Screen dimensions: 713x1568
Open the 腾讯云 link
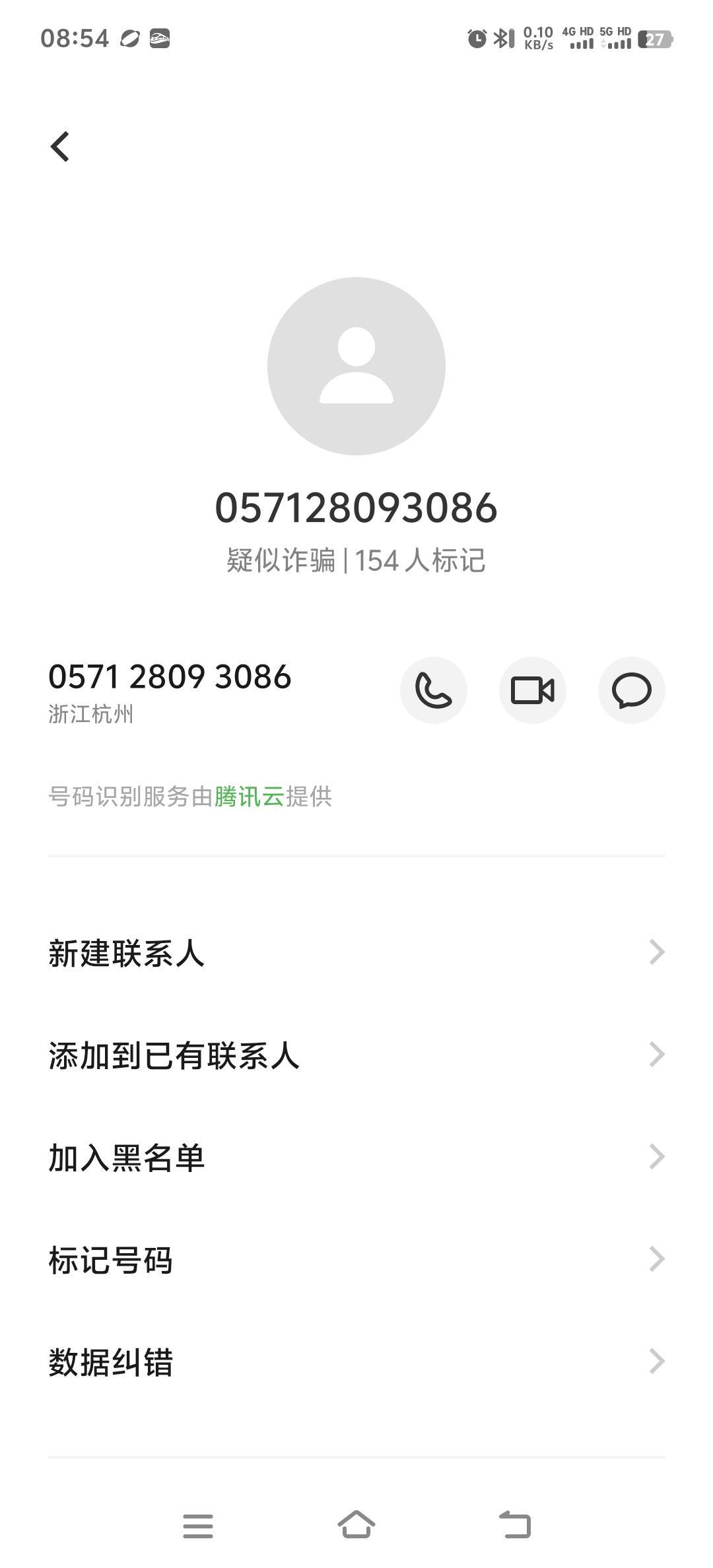click(249, 797)
